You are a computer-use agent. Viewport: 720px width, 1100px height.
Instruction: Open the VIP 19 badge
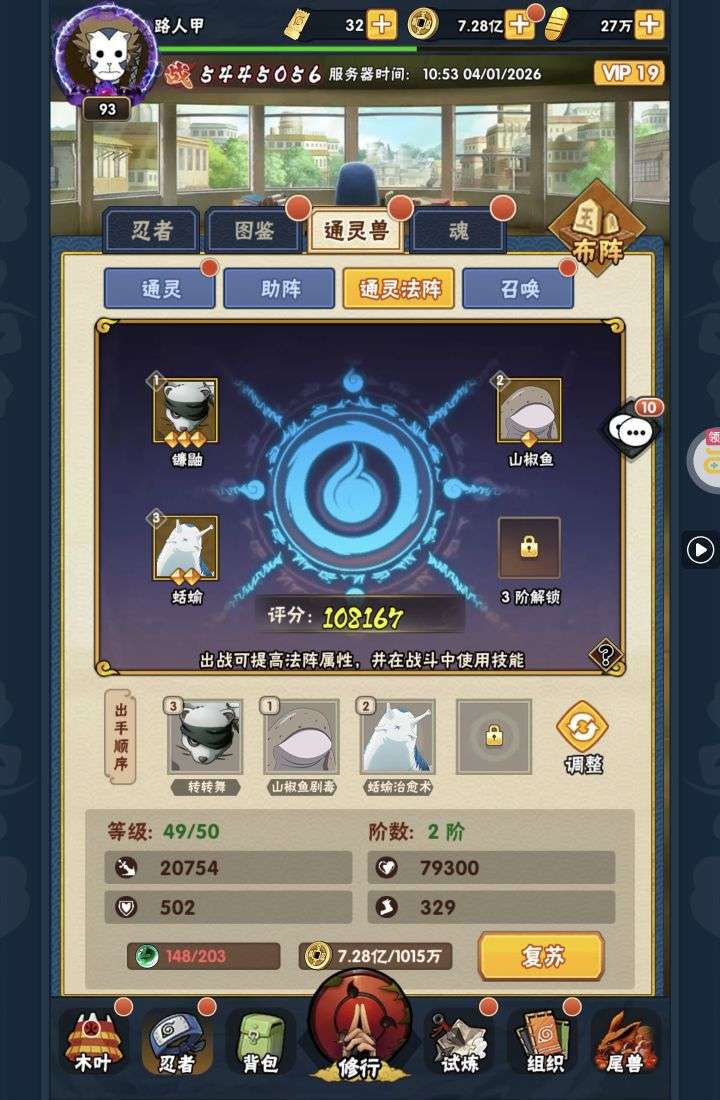[x=629, y=73]
